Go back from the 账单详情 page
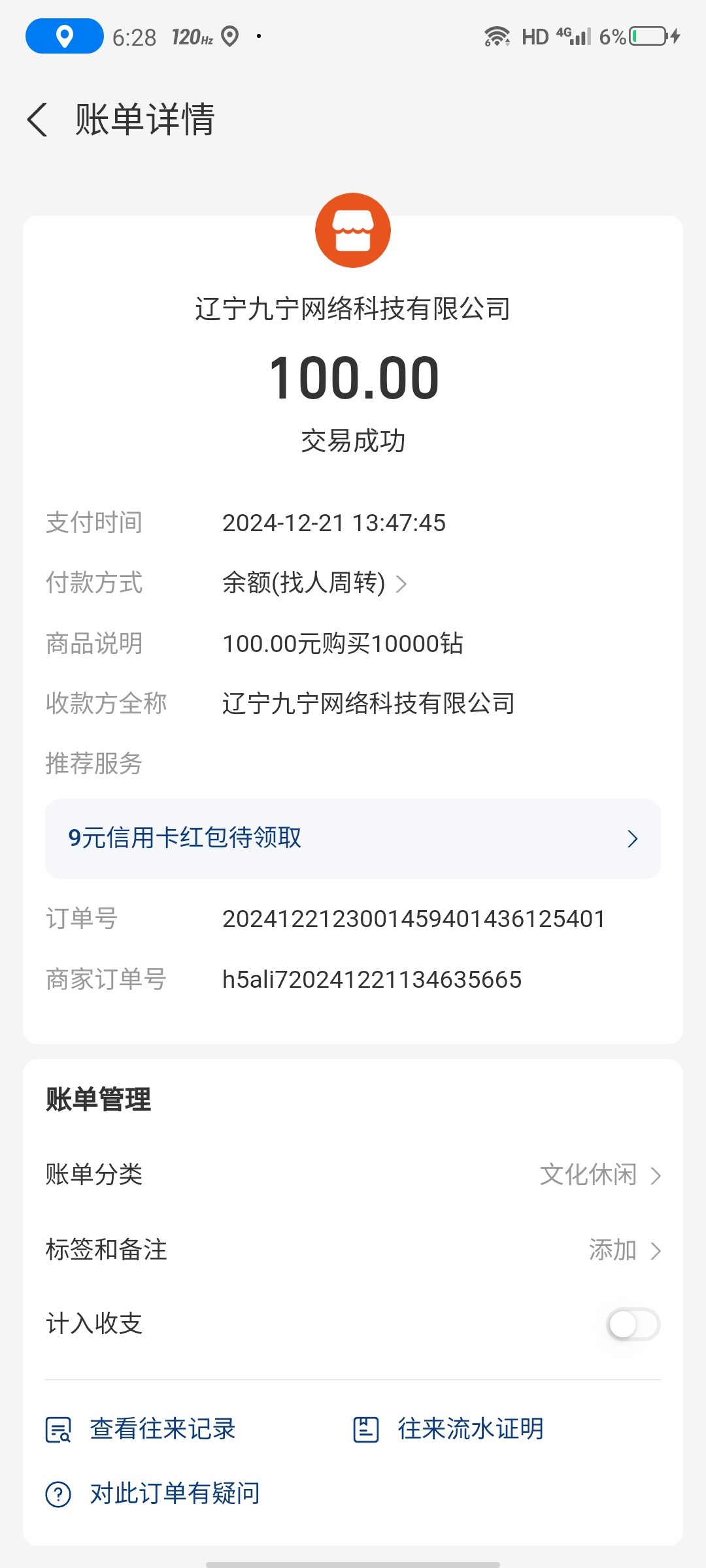Viewport: 706px width, 1568px height. tap(38, 120)
